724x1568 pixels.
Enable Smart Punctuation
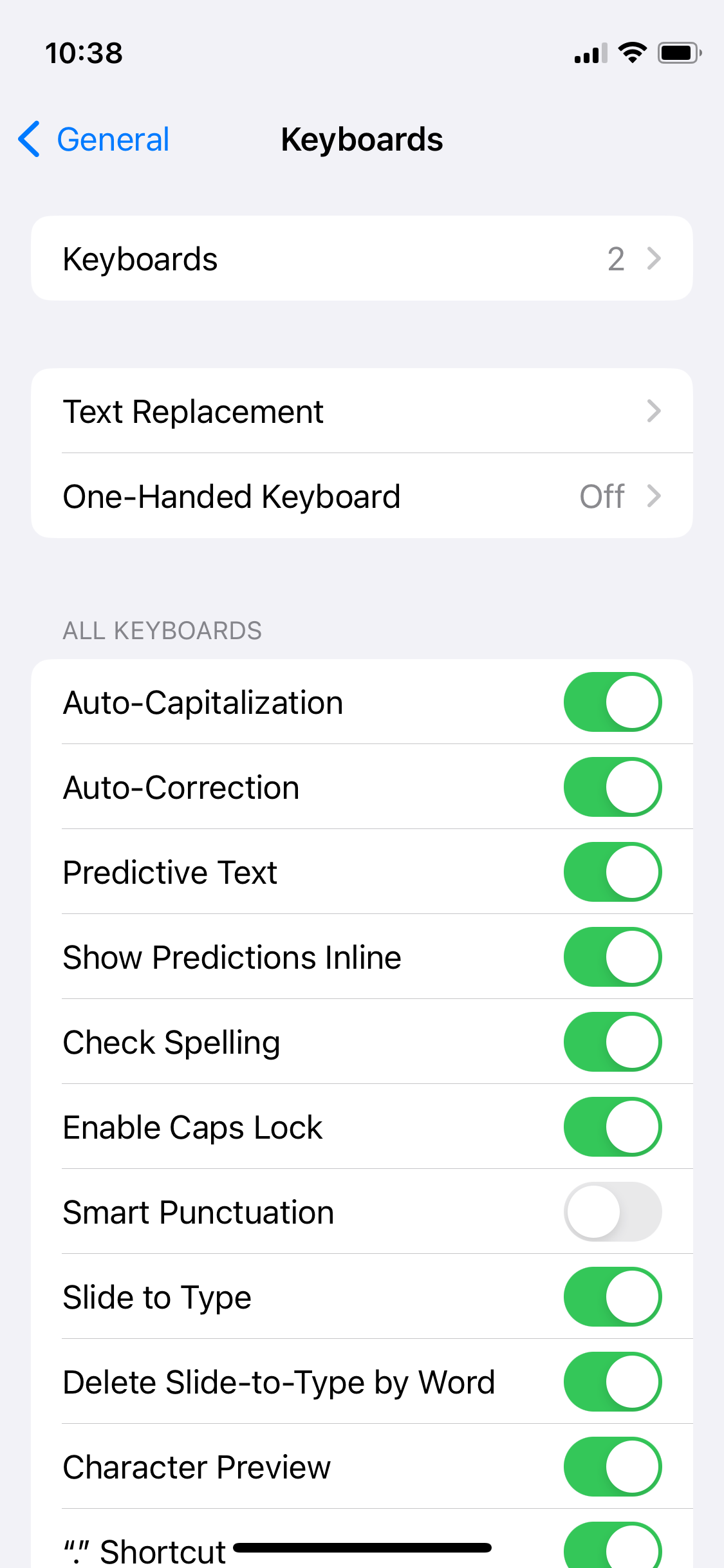pyautogui.click(x=612, y=1212)
